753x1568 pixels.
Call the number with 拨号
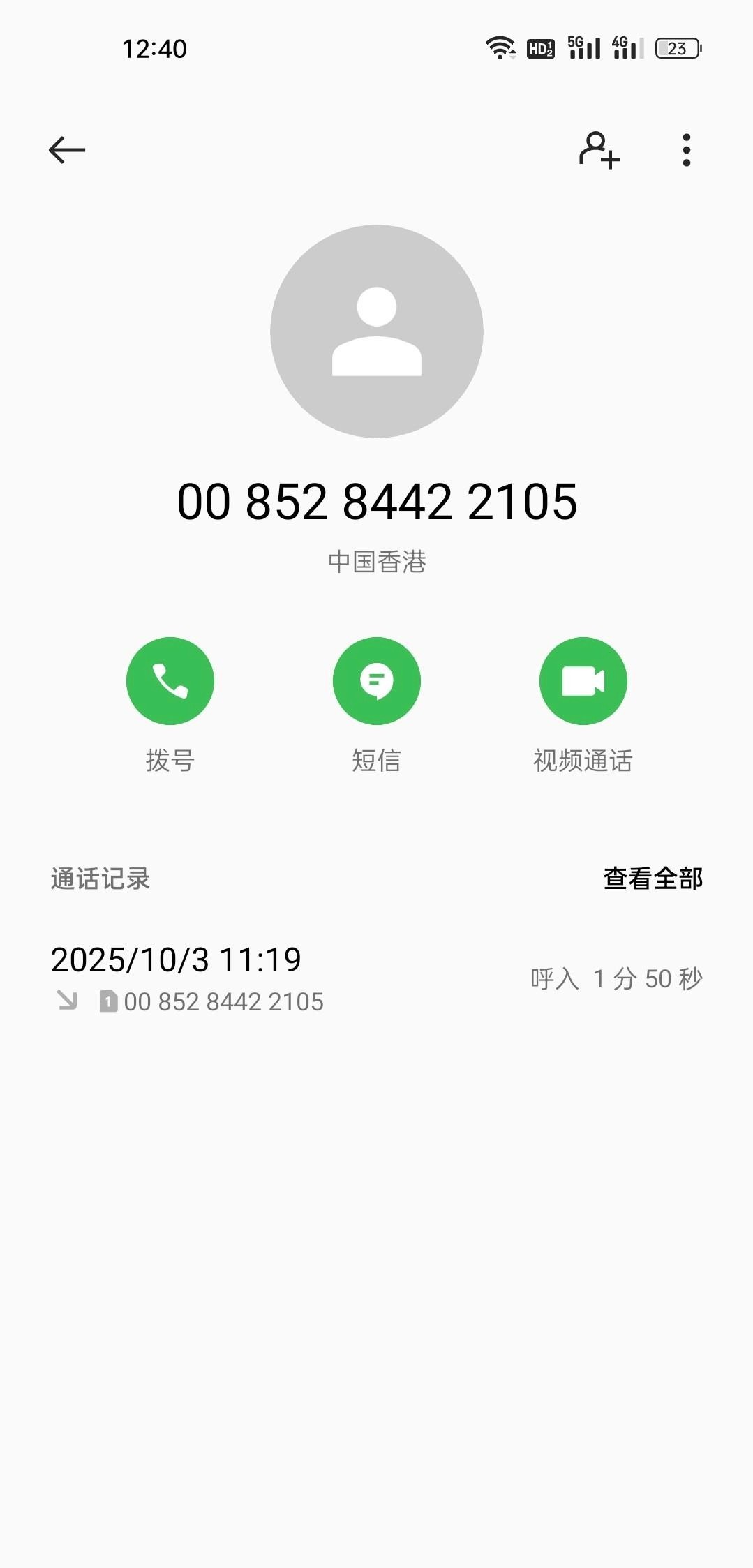170,681
